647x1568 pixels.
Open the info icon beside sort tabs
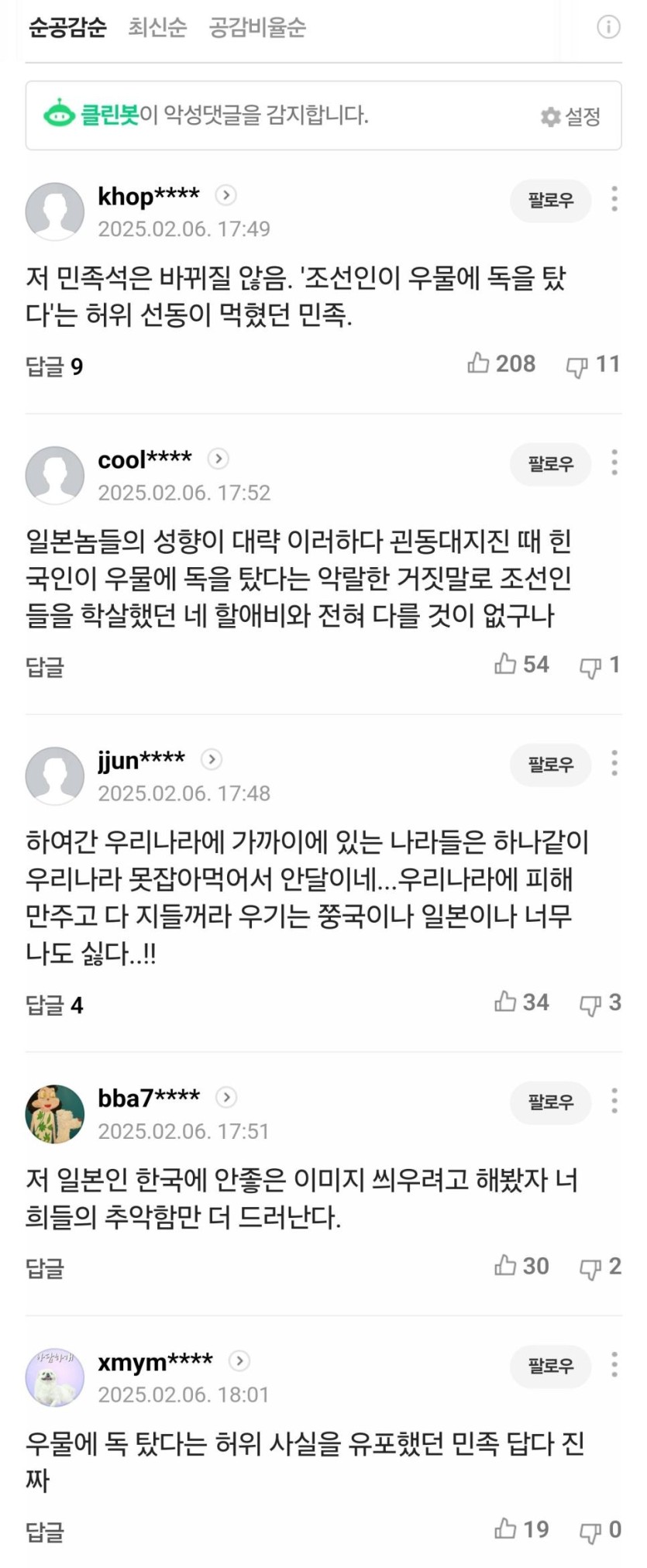[608, 28]
